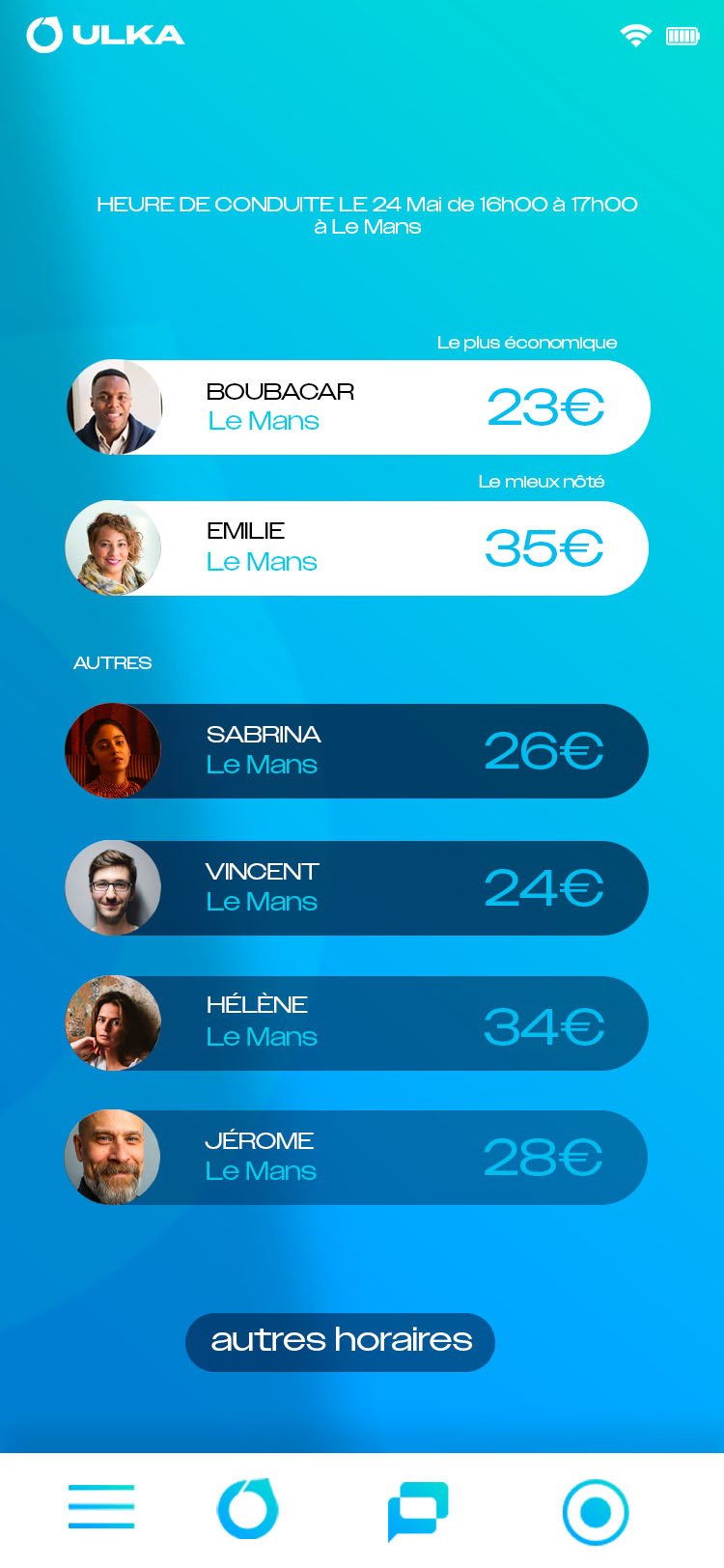Tap the "autres horaires" button
Viewport: 724px width, 1568px height.
tap(340, 1341)
